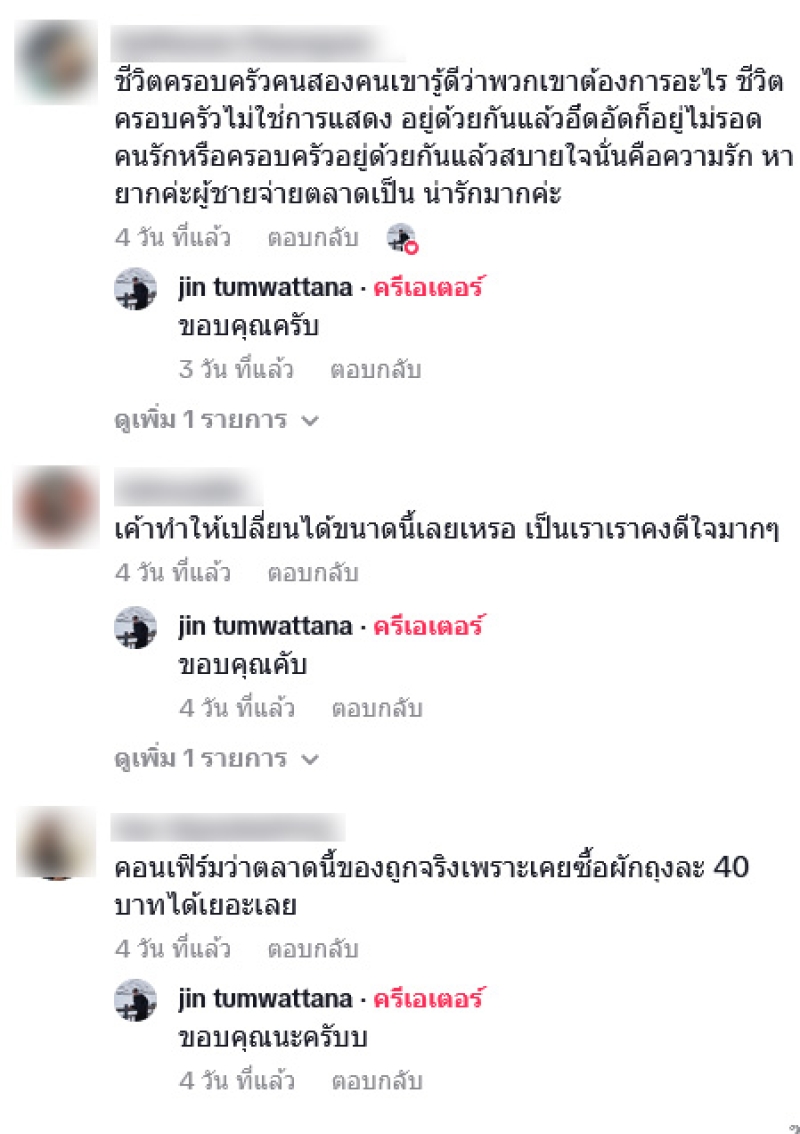Open the avatar of the "คอนเฟิร์มว่าตลาดนี้" commenter
The height and width of the screenshot is (1134, 800).
click(x=56, y=843)
